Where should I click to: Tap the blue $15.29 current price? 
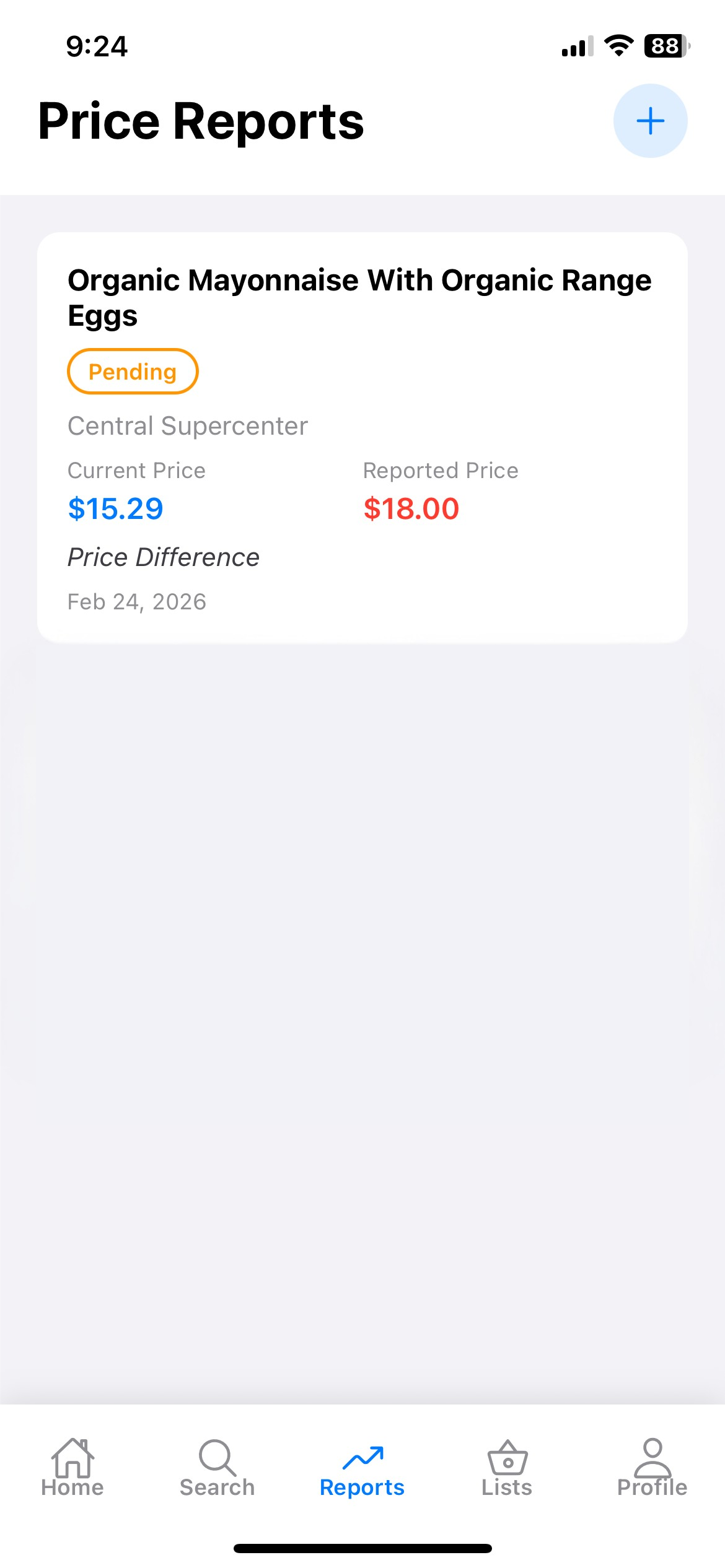(x=115, y=508)
